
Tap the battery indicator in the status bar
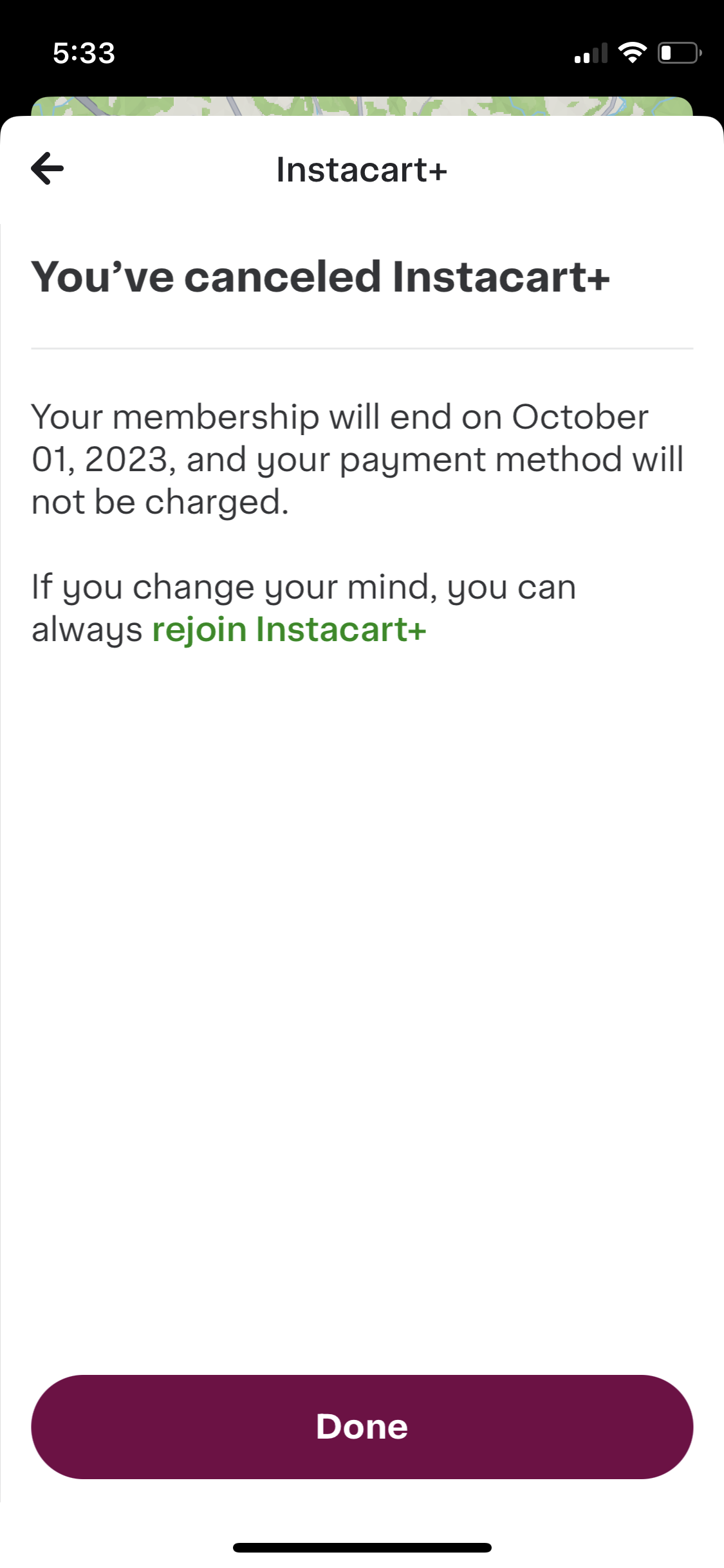677,53
